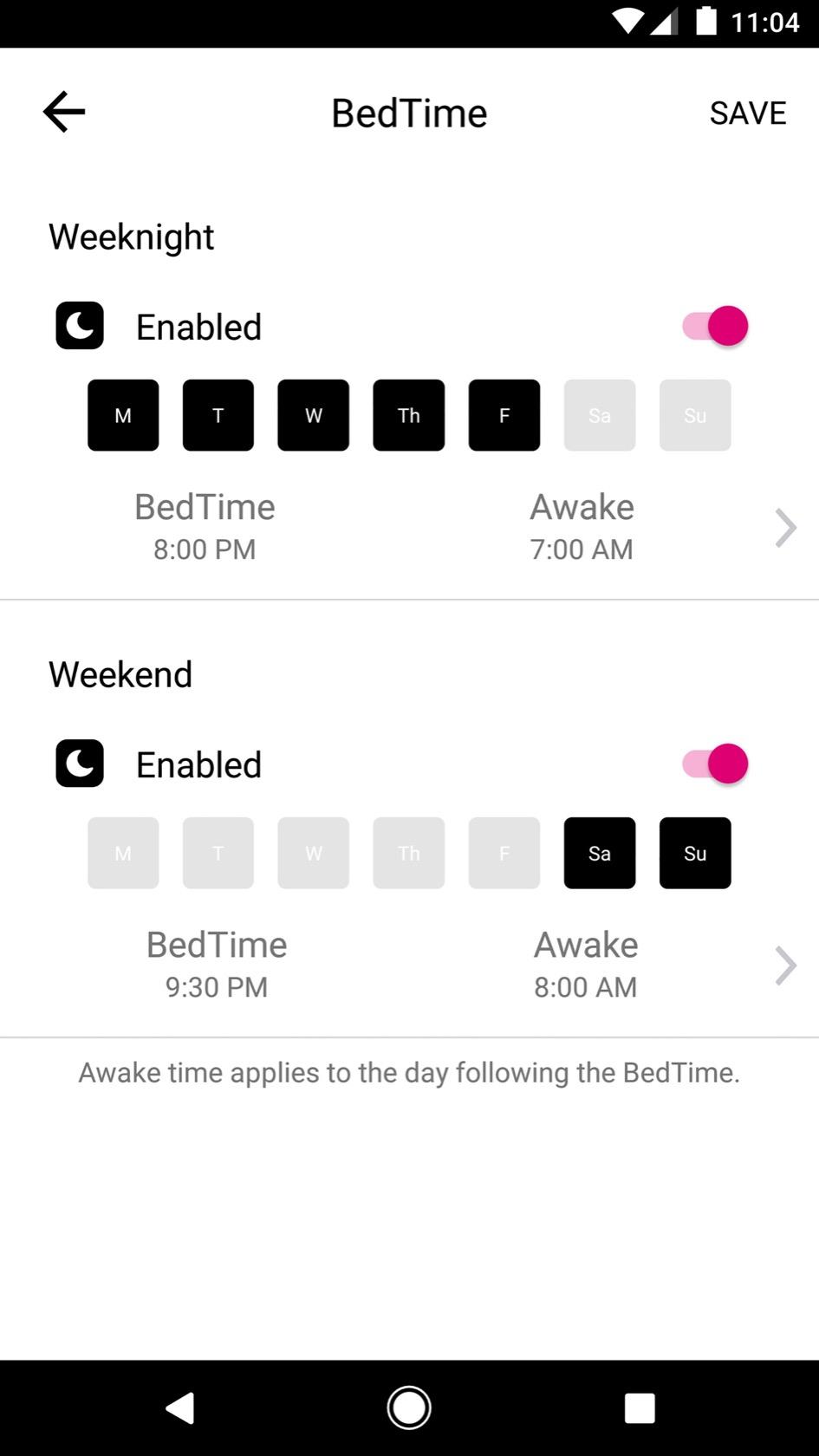Screen dimensions: 819x1456
Task: Disable the Weeknight bedtime toggle
Action: point(716,327)
